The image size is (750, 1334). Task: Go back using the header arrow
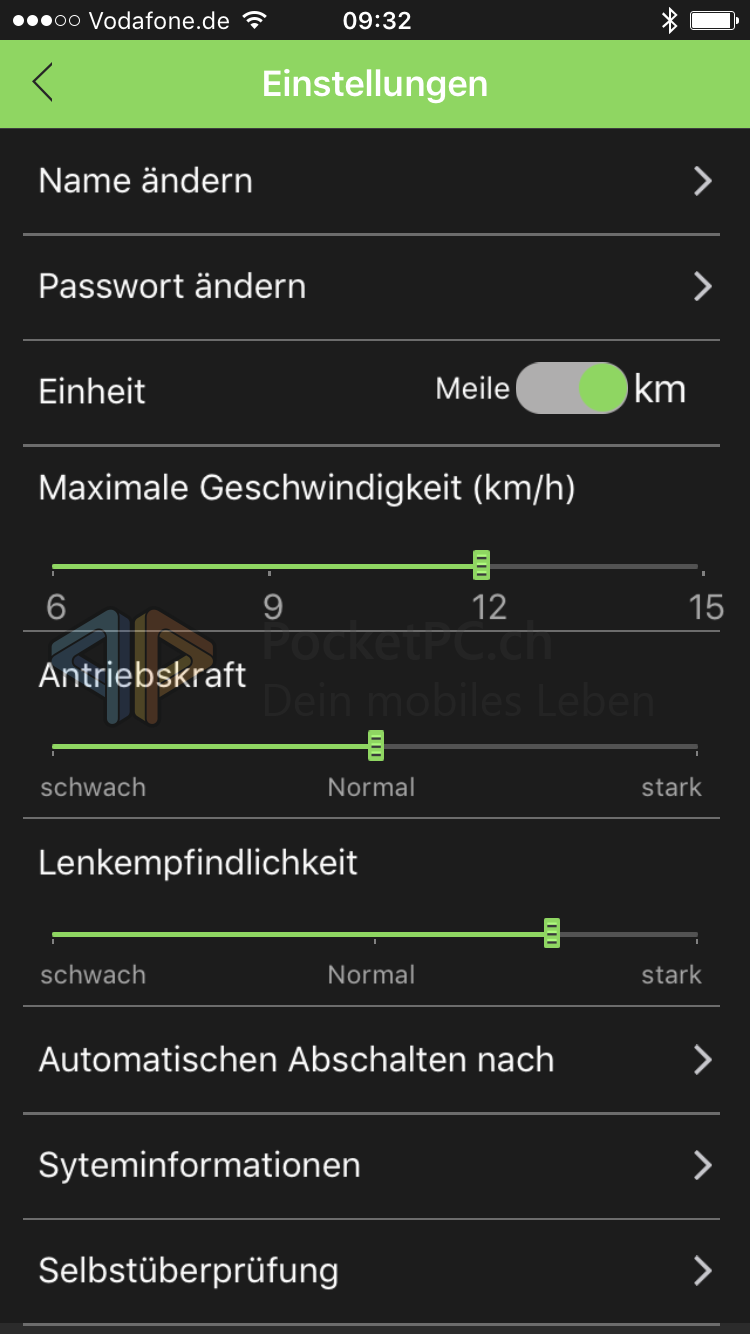coord(42,83)
